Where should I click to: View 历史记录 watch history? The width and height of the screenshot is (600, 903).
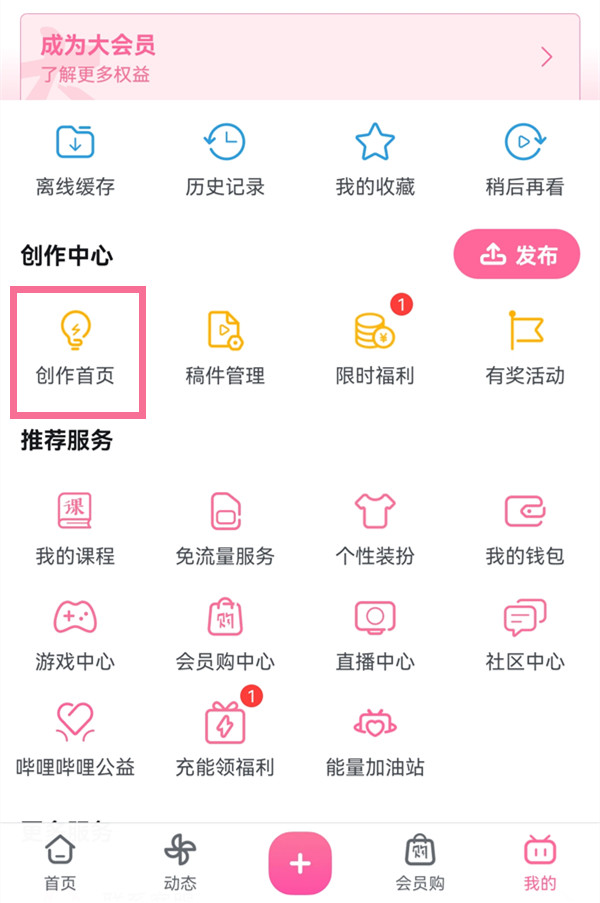[x=225, y=160]
